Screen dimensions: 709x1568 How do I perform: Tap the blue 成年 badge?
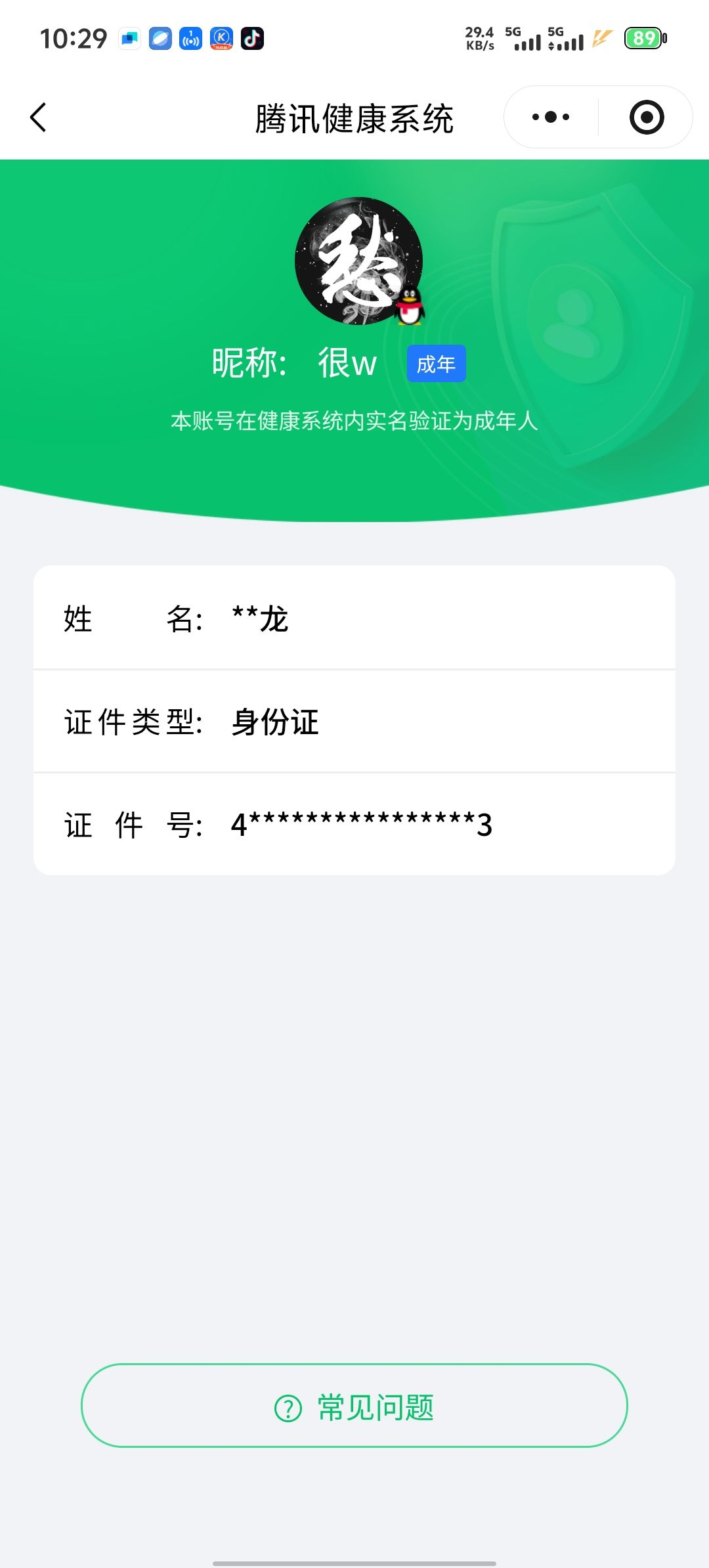[x=436, y=362]
